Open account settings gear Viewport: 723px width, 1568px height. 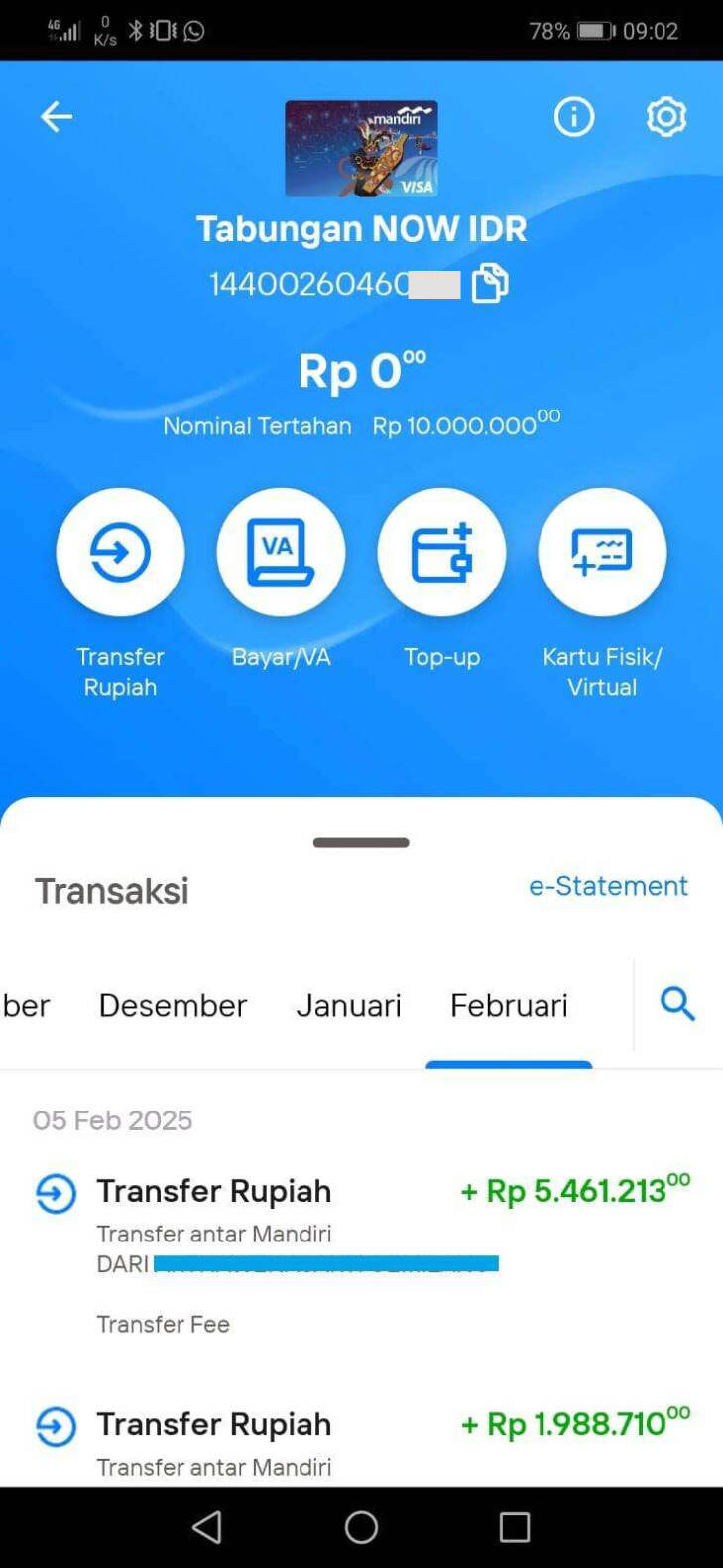click(666, 117)
